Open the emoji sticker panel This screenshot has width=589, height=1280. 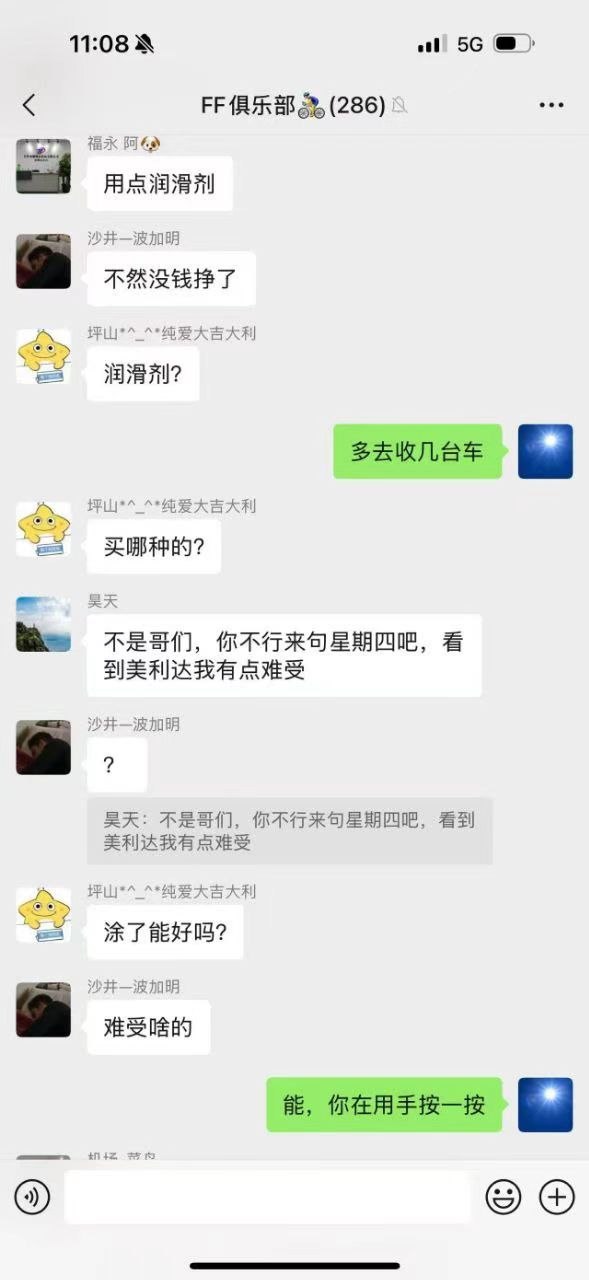(504, 1197)
